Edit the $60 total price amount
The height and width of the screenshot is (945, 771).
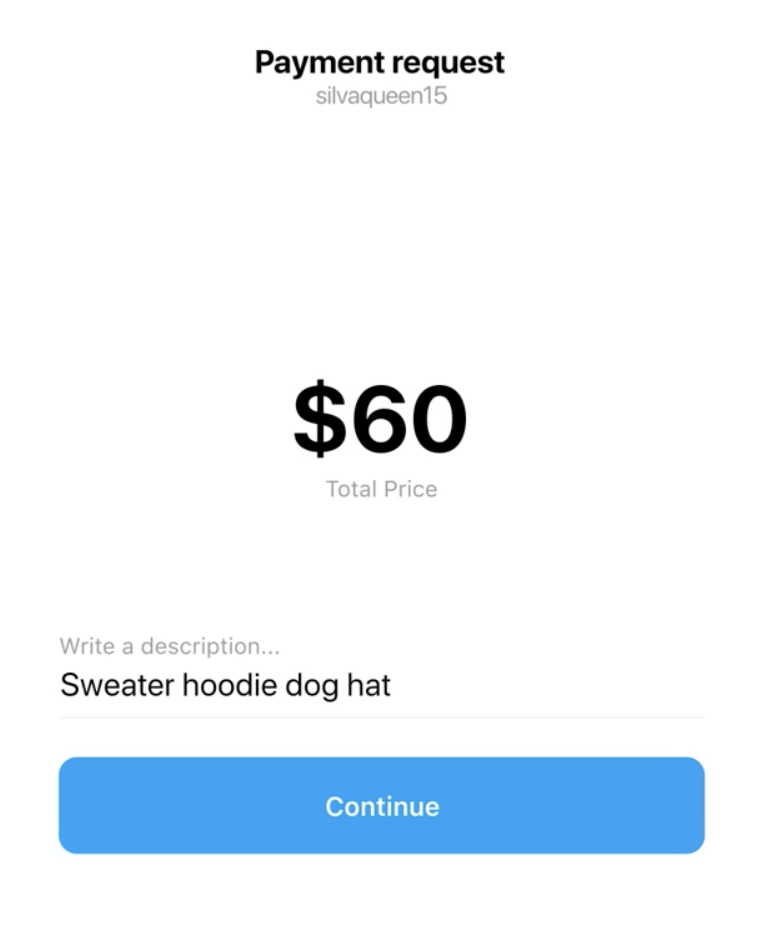tap(380, 419)
